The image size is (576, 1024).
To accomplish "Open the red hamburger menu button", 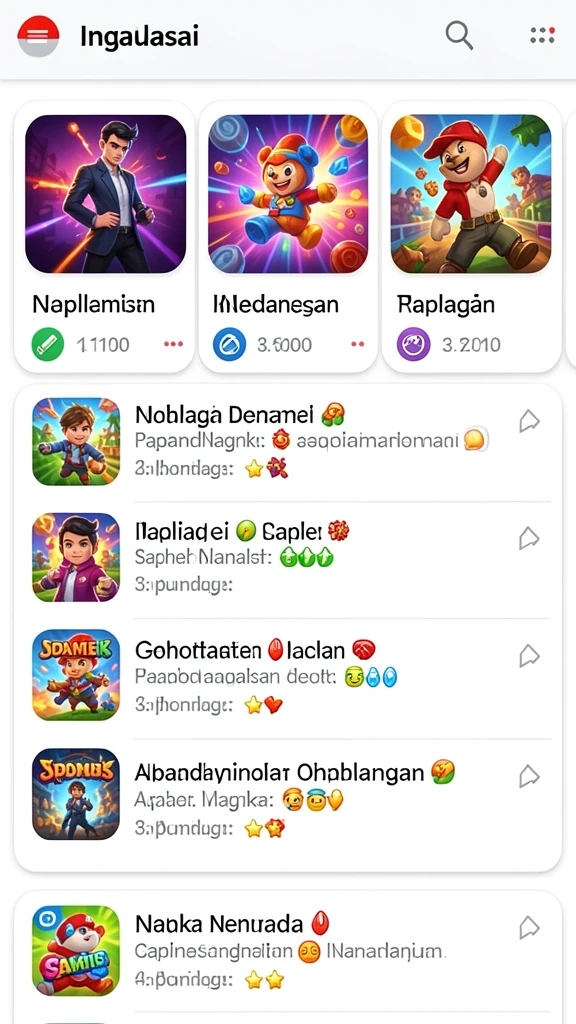I will [38, 36].
